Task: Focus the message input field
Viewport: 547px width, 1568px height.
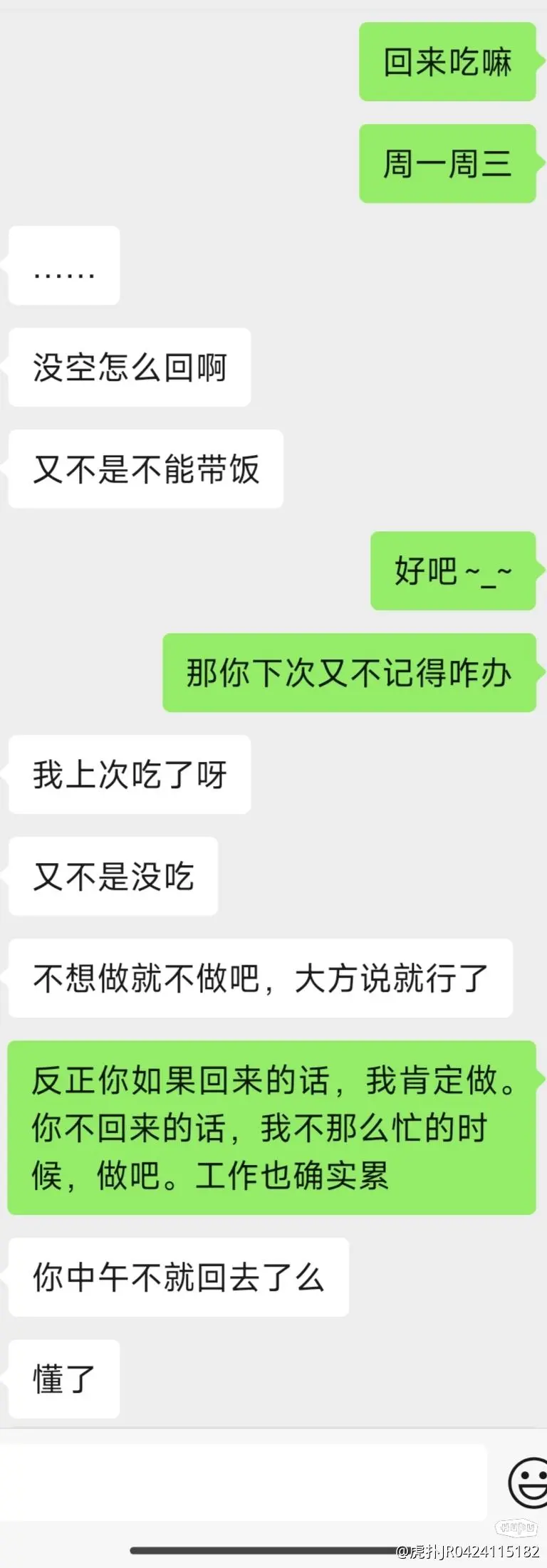Action: point(242,1481)
